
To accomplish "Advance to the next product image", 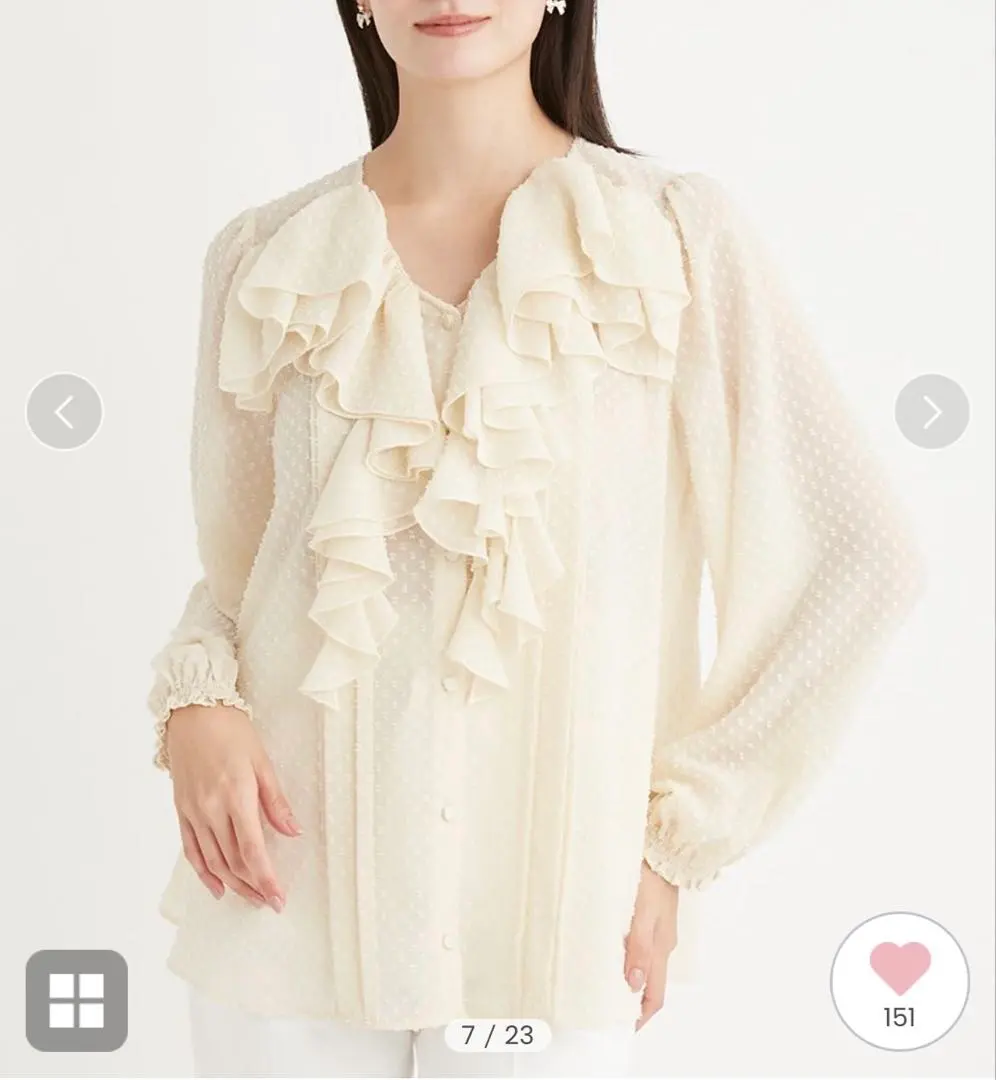I will (932, 411).
